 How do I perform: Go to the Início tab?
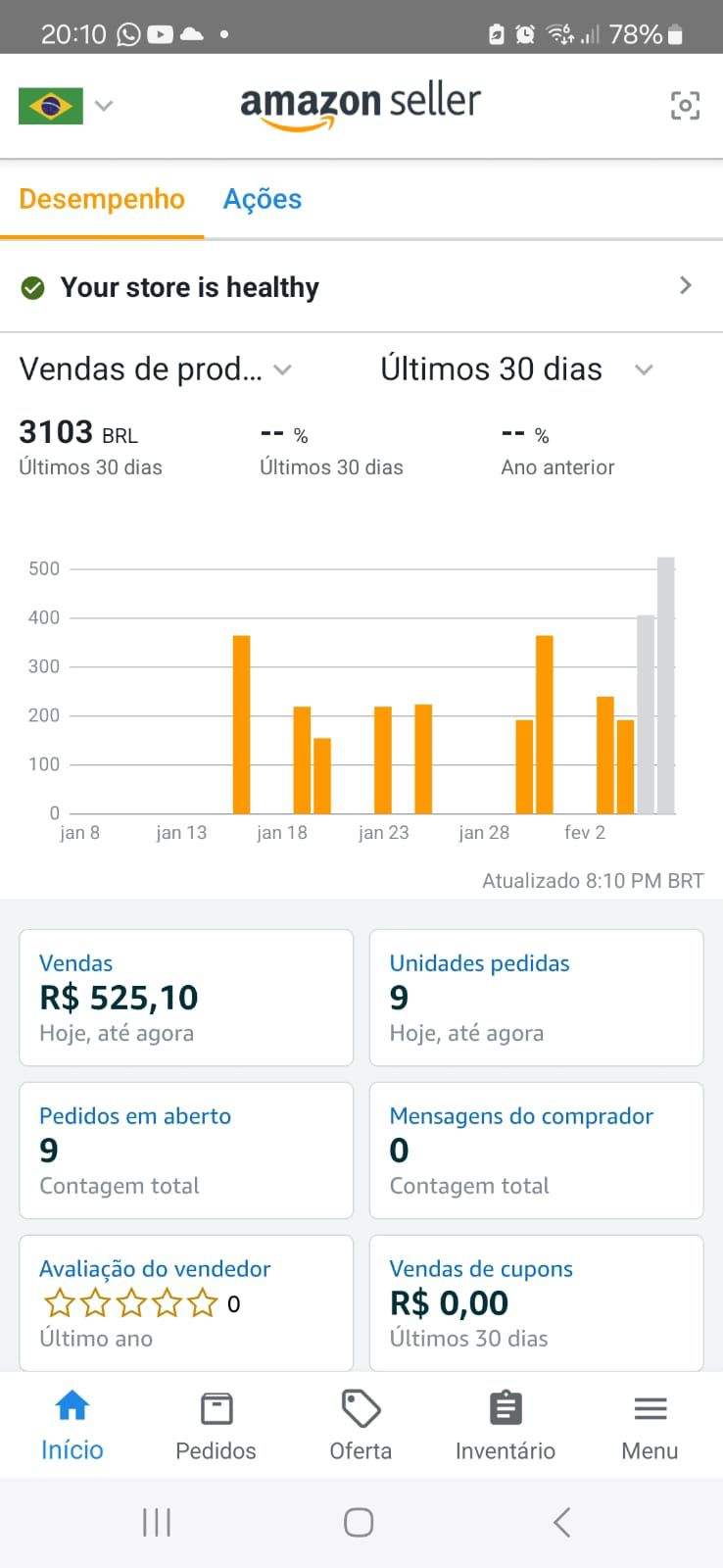click(x=72, y=1426)
